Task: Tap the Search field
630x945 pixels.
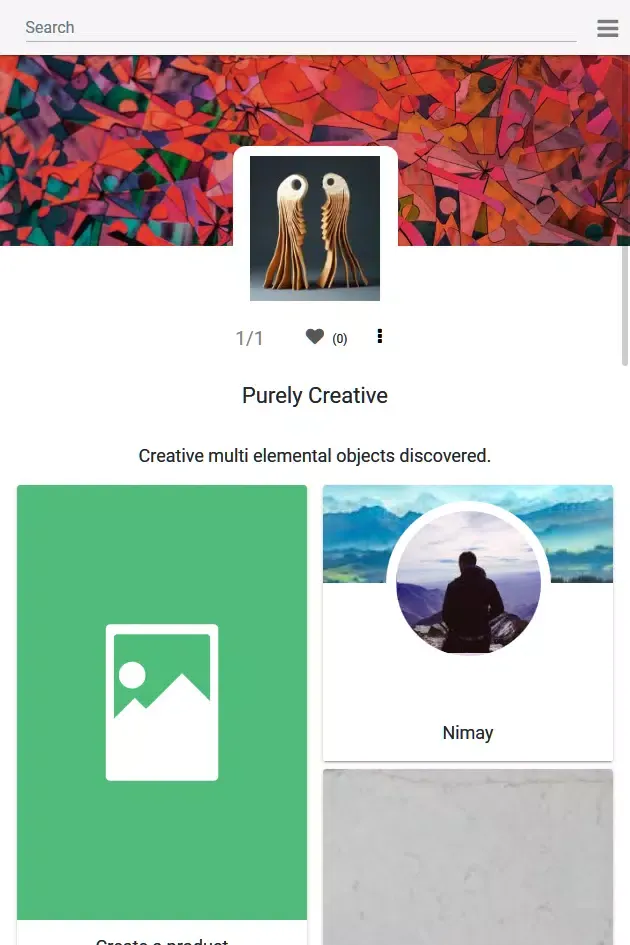Action: pos(300,28)
